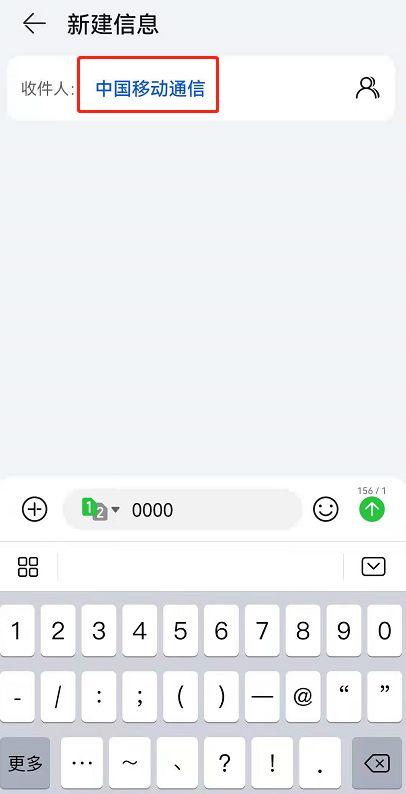Go back from the 新建信息 screen
The image size is (406, 794).
(34, 24)
